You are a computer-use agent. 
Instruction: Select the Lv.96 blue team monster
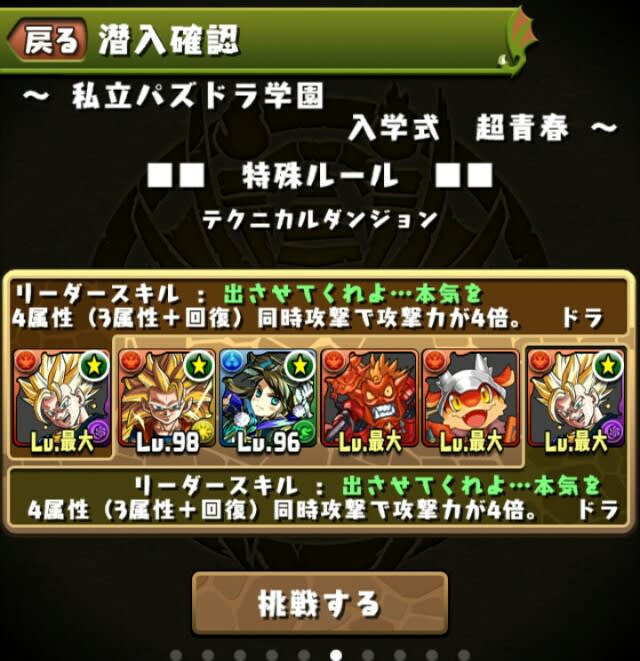[x=268, y=399]
